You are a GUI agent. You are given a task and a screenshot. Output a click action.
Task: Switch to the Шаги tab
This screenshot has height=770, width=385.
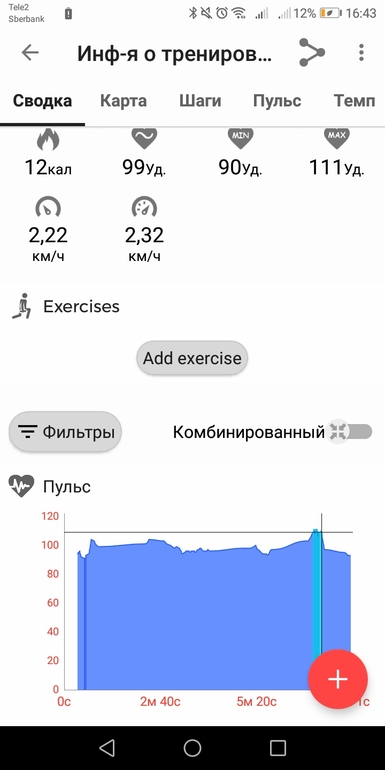pos(200,101)
